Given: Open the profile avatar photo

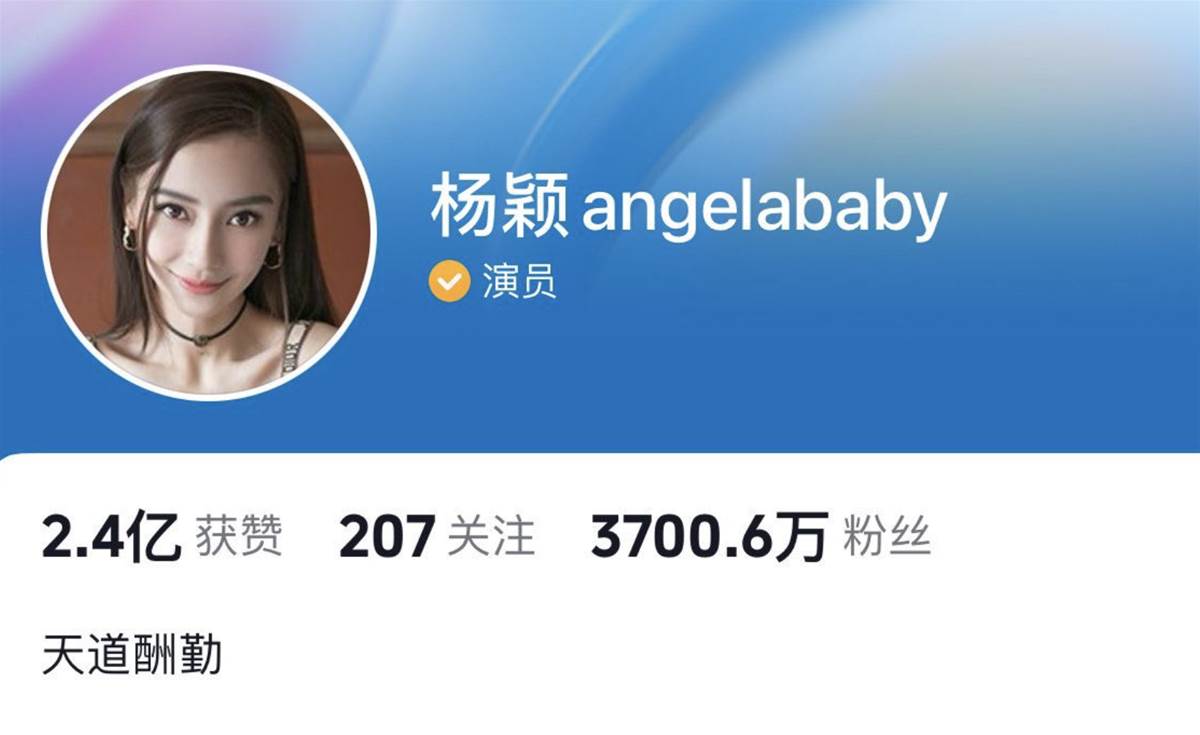Looking at the screenshot, I should pos(208,233).
